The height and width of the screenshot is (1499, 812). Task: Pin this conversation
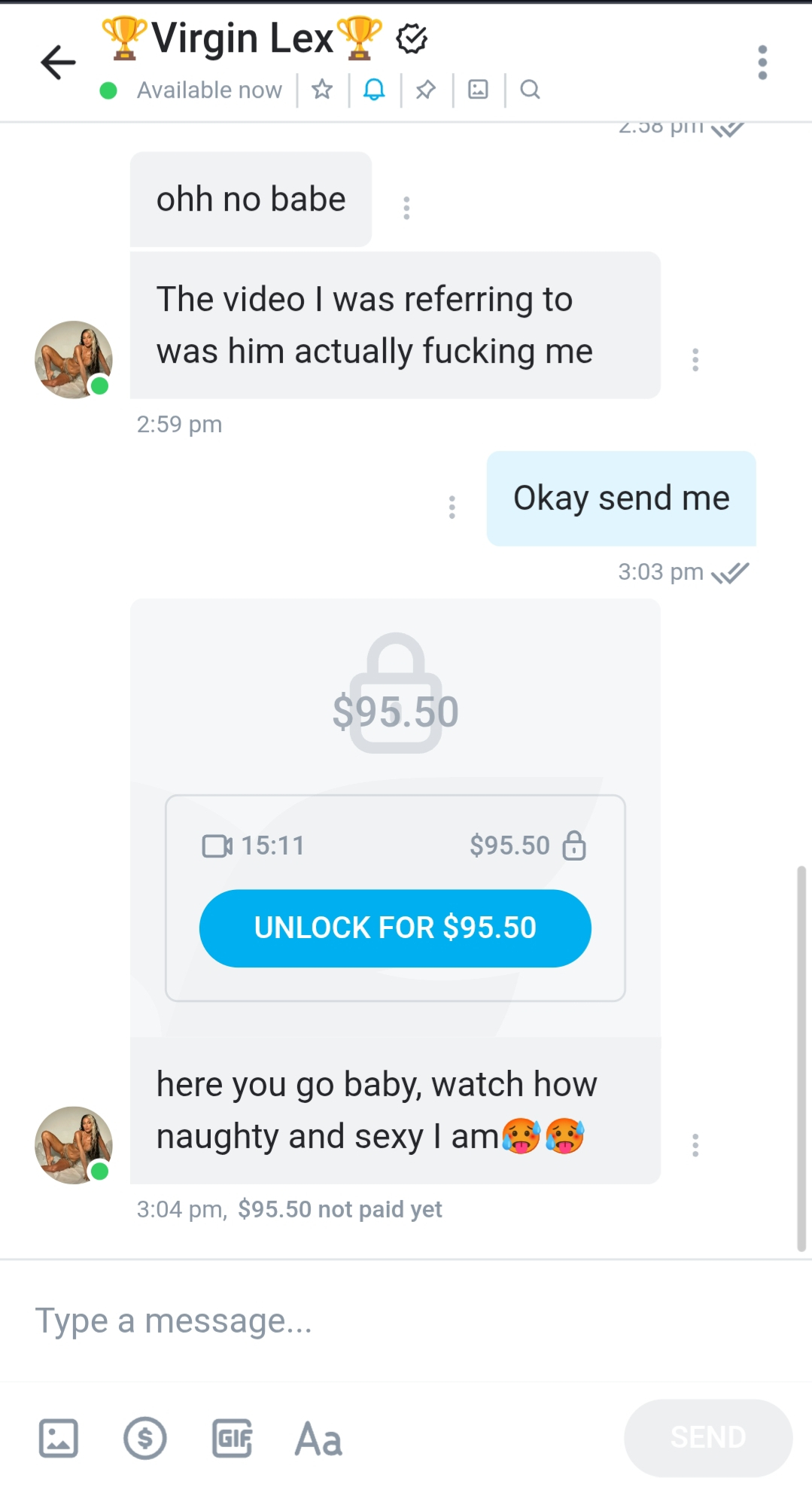pyautogui.click(x=426, y=90)
